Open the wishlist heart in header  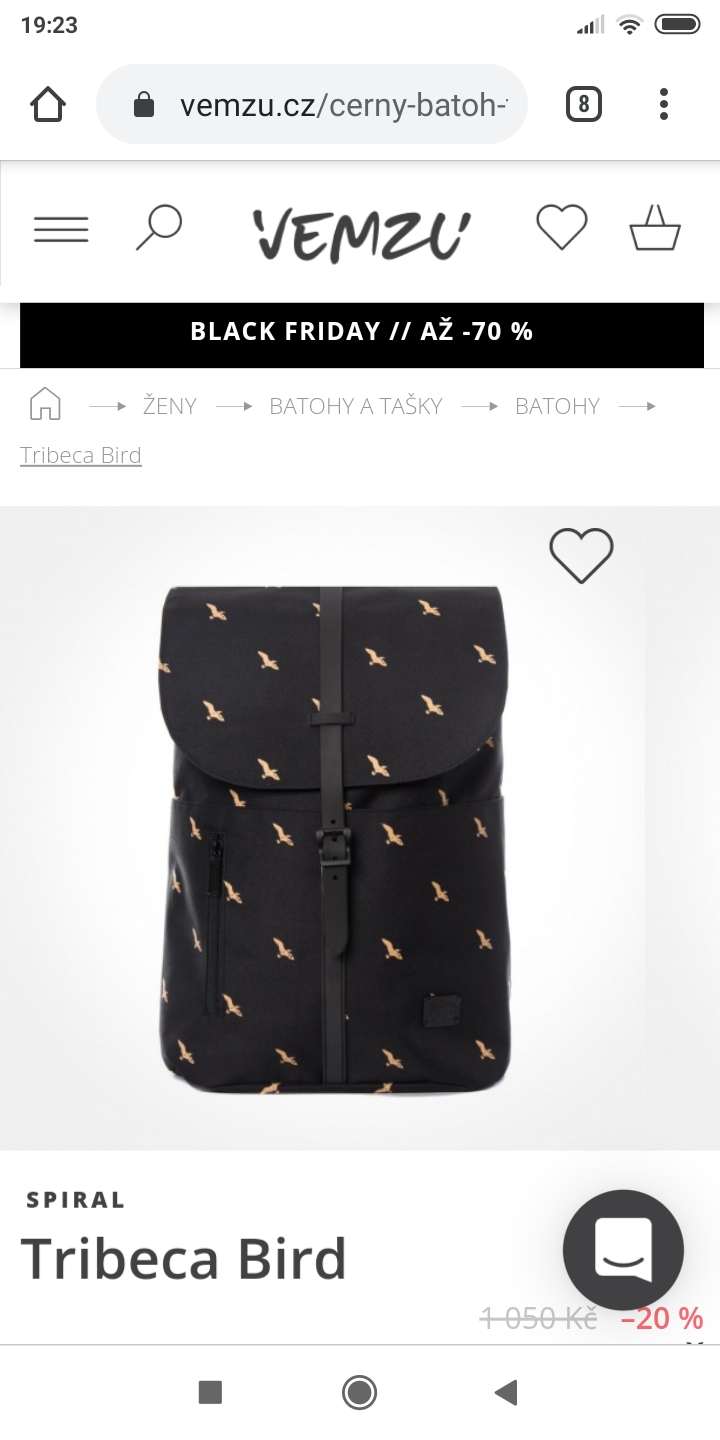point(561,227)
